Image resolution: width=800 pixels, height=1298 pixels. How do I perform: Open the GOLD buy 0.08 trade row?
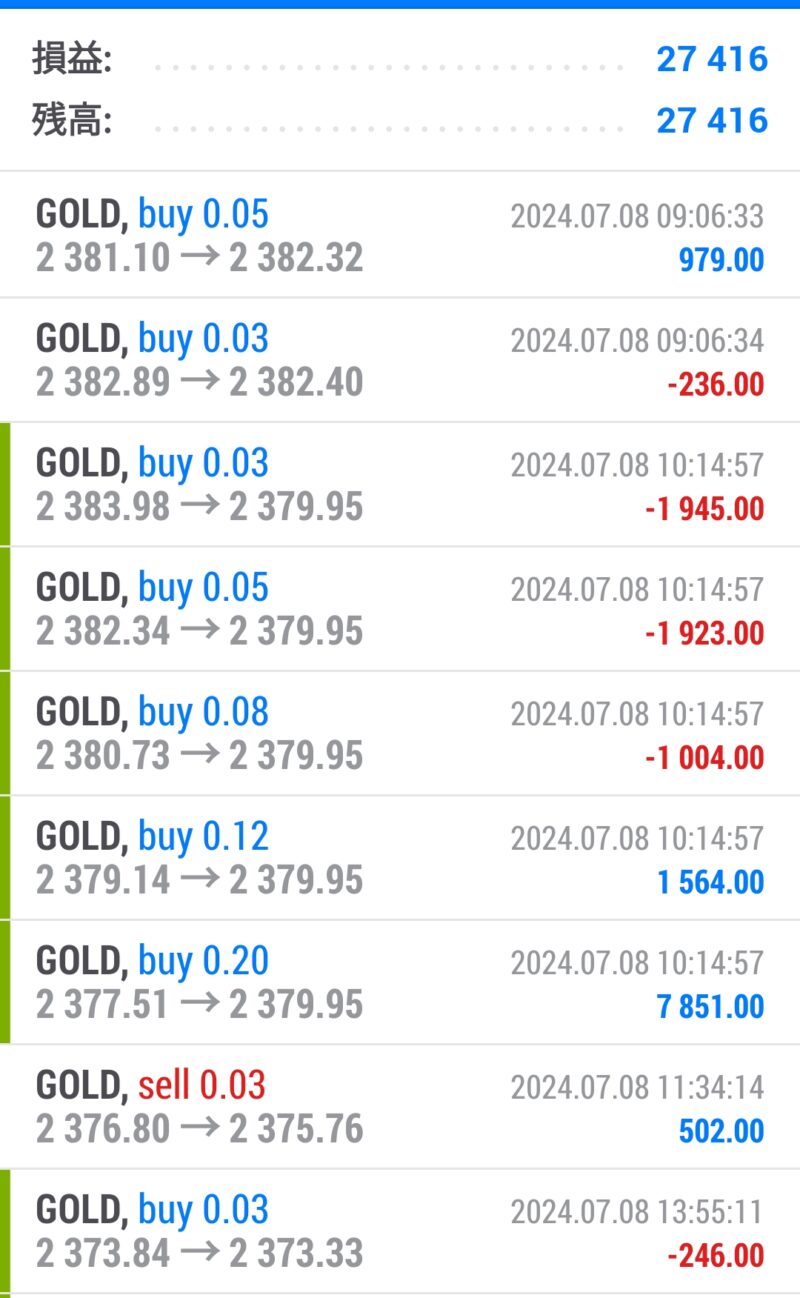400,733
